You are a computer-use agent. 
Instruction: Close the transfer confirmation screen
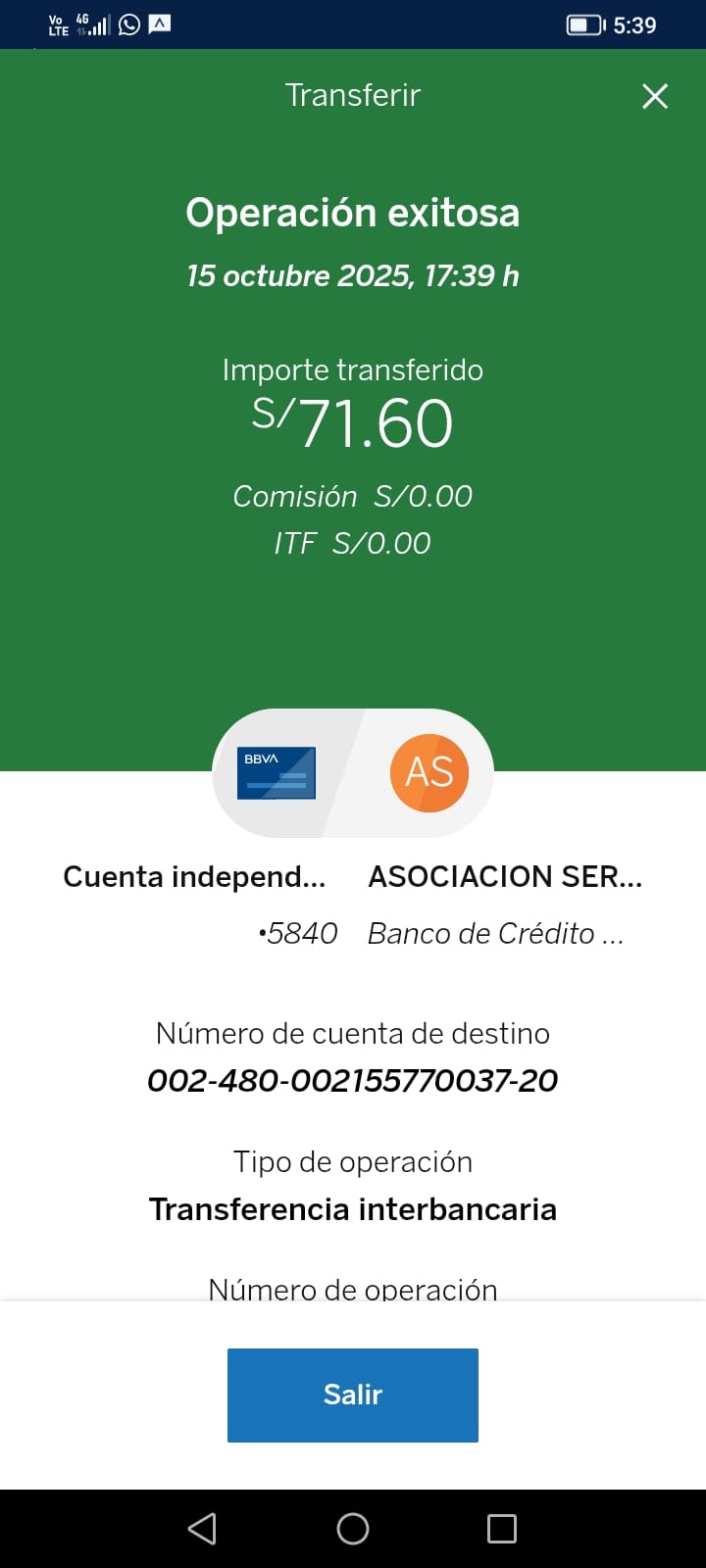[654, 96]
